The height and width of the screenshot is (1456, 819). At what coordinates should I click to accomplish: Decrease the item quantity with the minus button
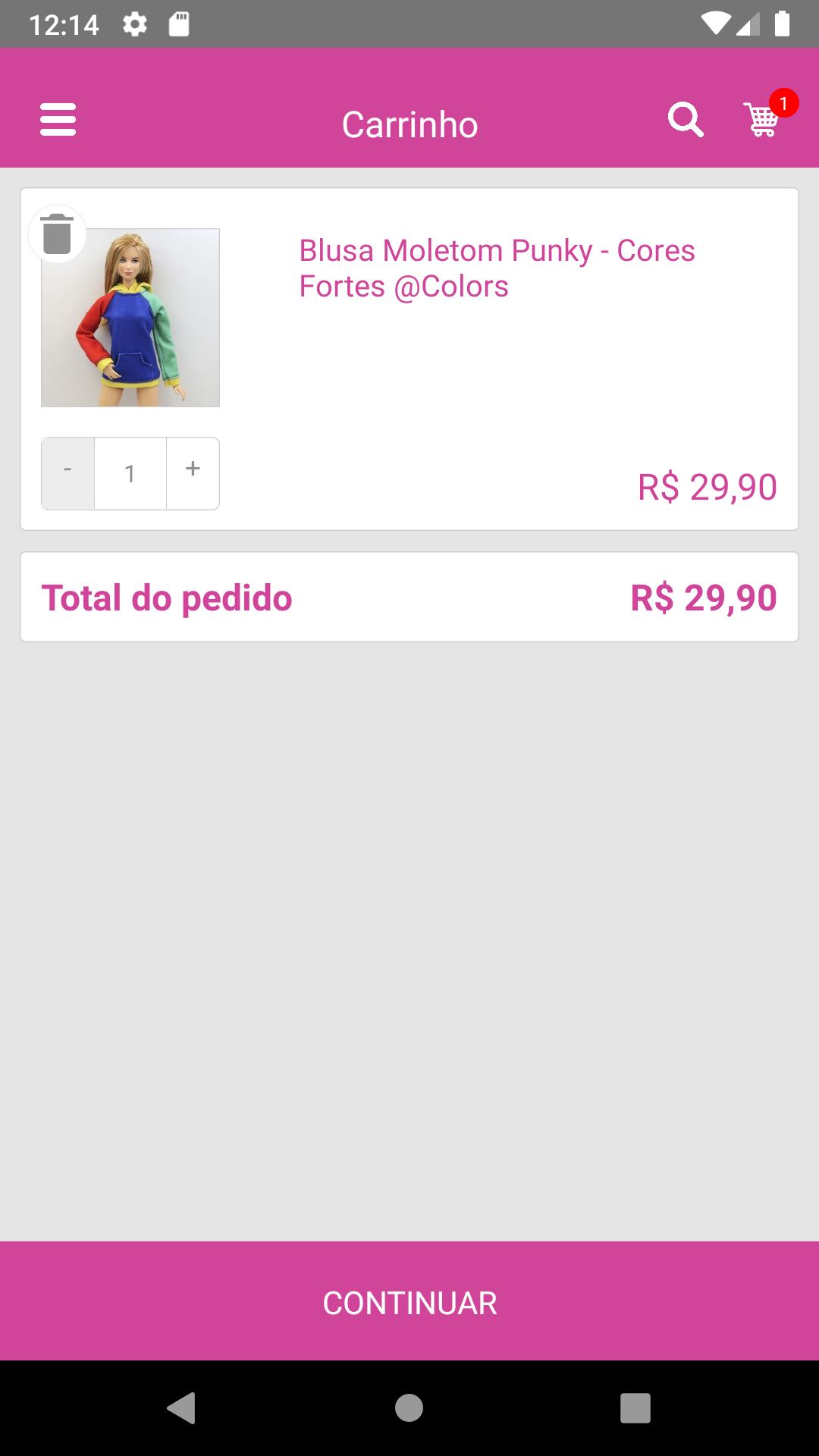pyautogui.click(x=68, y=473)
